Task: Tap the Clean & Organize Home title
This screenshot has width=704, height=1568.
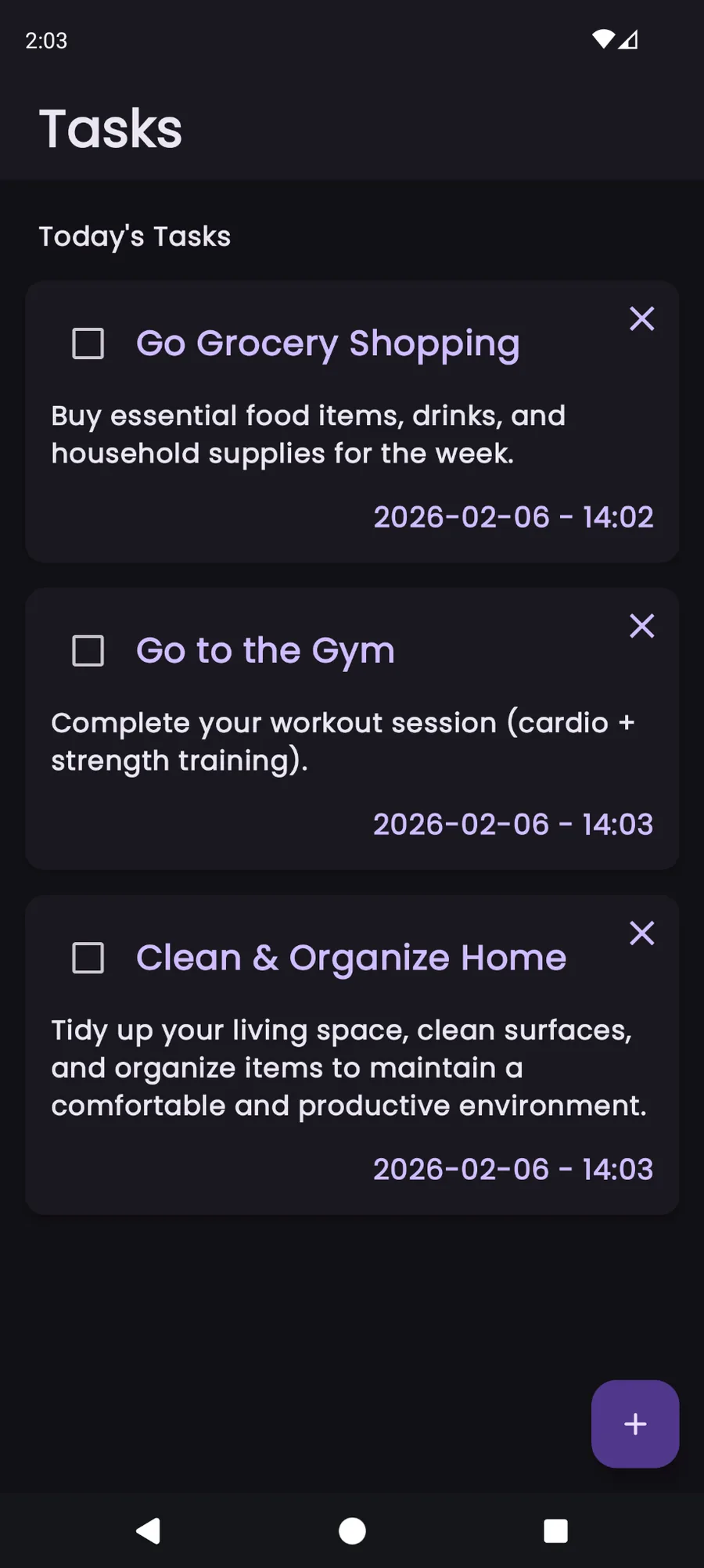Action: [x=351, y=957]
